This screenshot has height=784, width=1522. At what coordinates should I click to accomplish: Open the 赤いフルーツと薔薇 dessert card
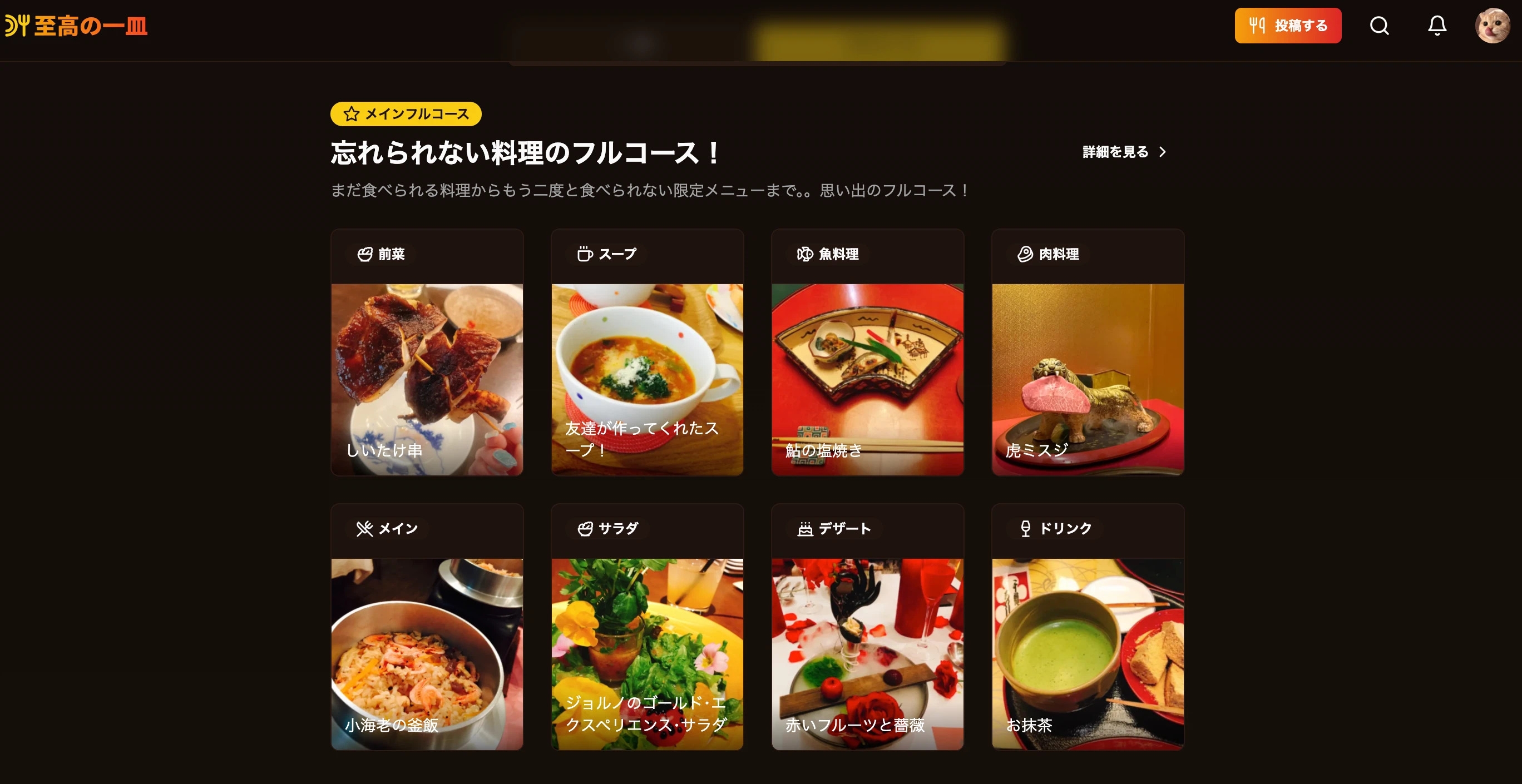[867, 653]
